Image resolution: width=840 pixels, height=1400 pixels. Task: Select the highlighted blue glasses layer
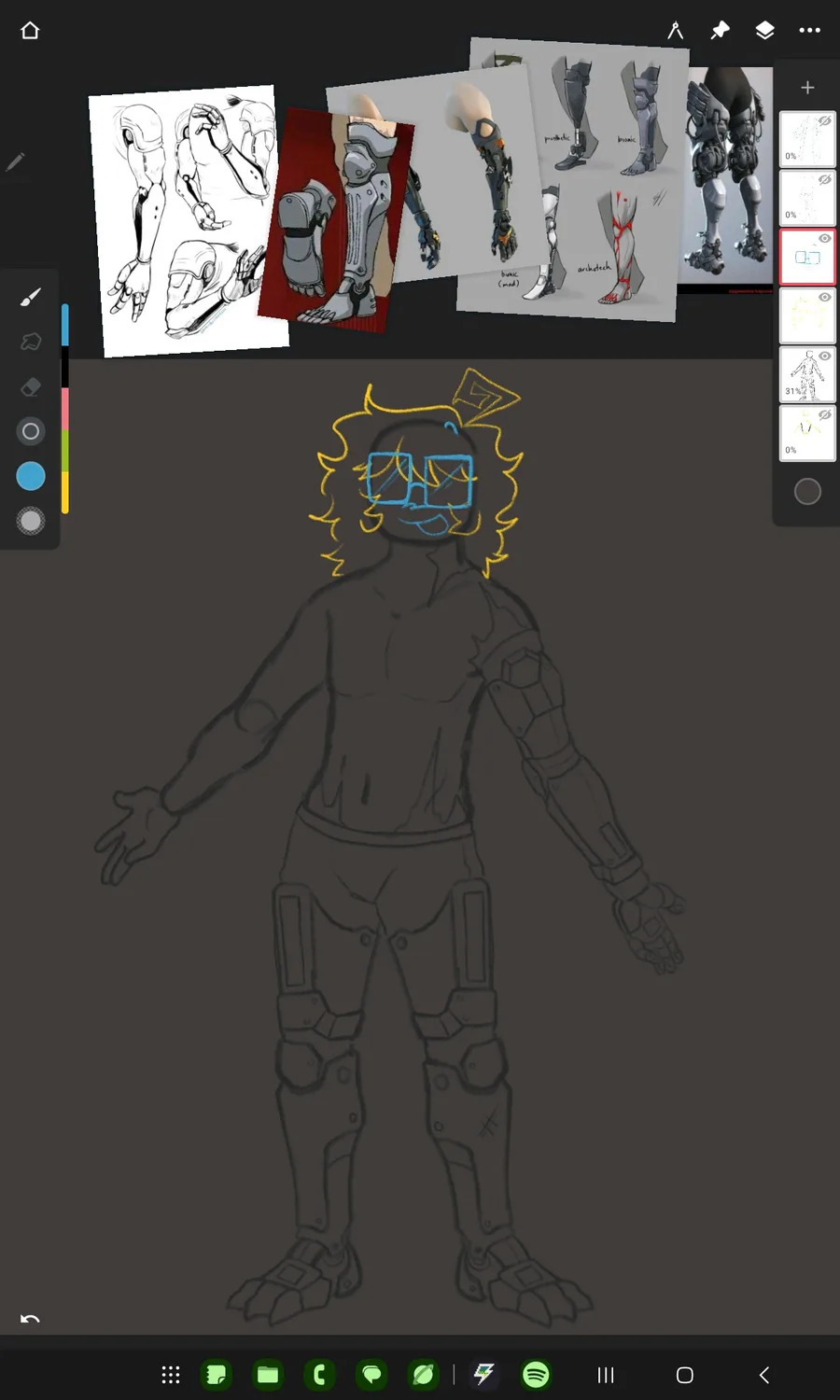tap(807, 257)
